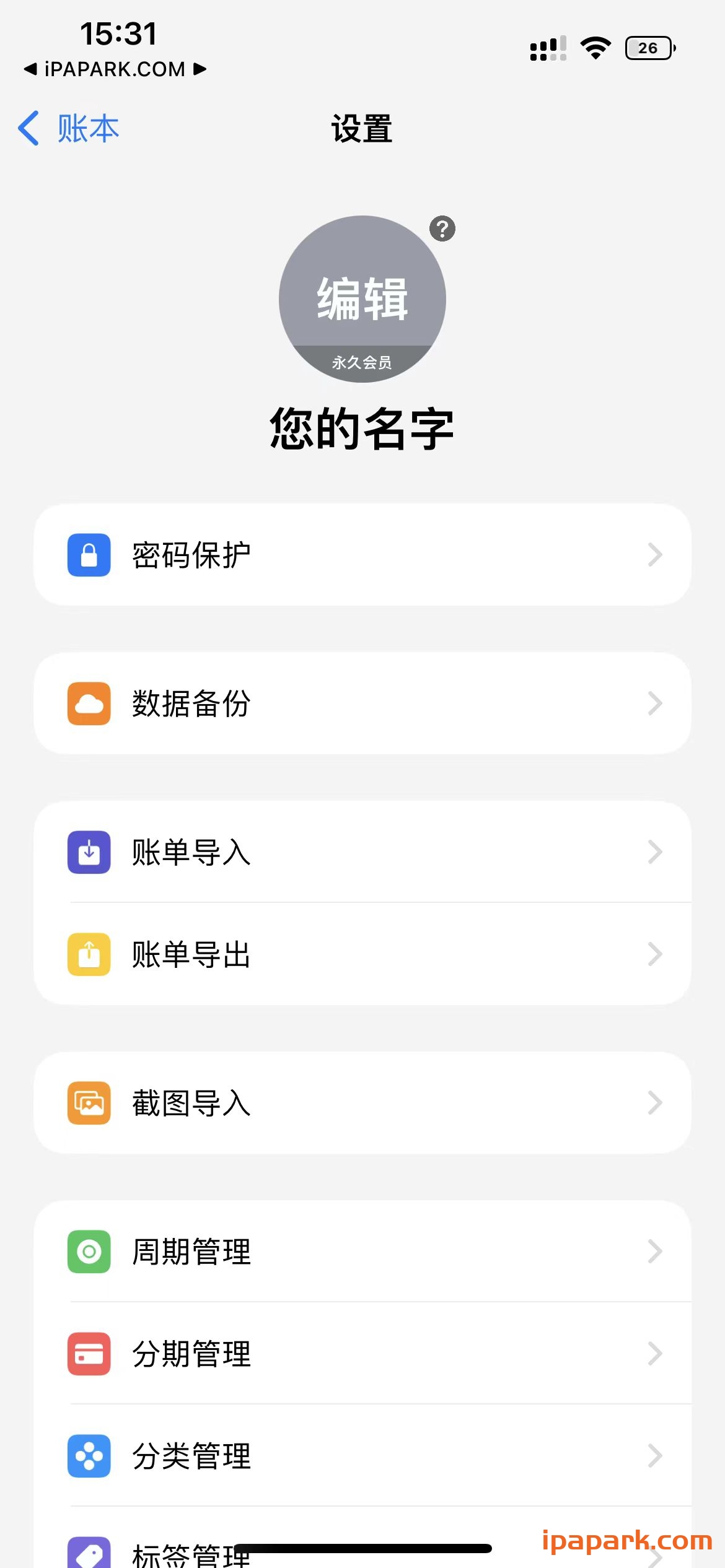Click the battery indicator showing 26
This screenshot has height=1568, width=725.
pyautogui.click(x=648, y=48)
